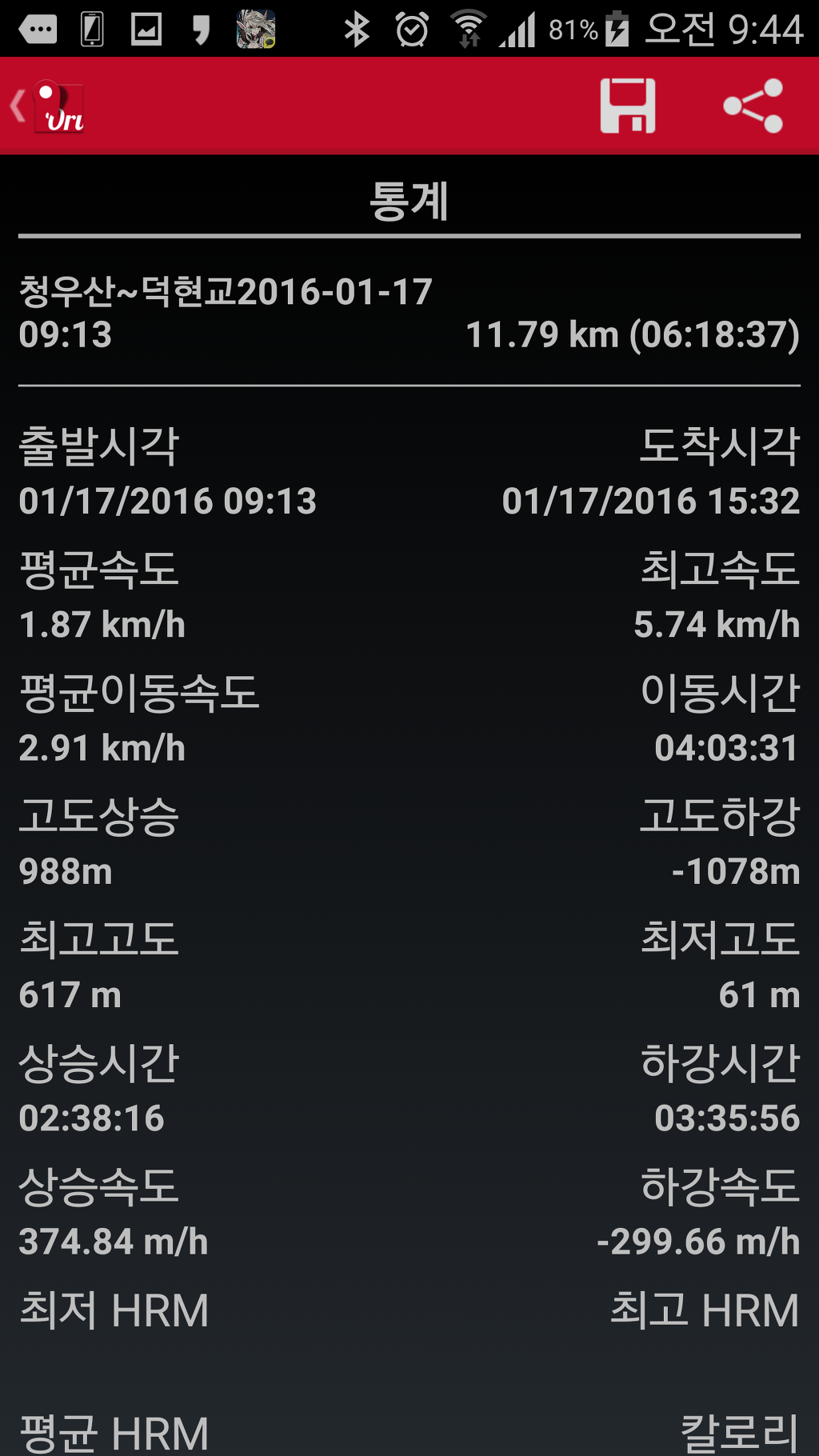
Task: Share this hiking record
Action: coord(753,106)
